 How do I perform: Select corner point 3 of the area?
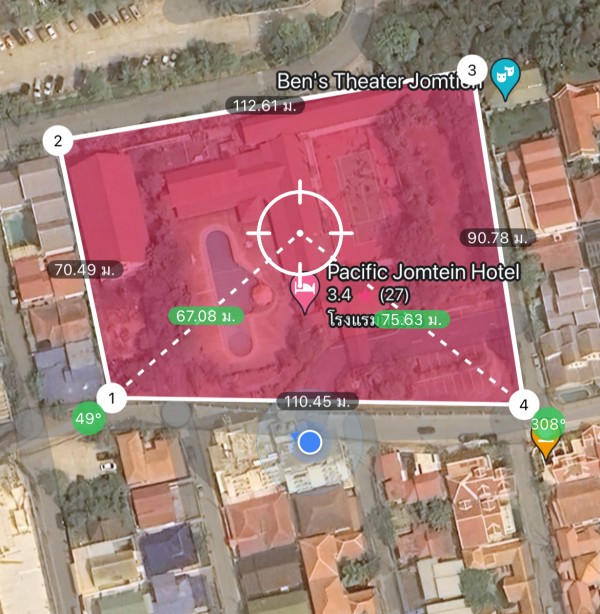coord(472,70)
